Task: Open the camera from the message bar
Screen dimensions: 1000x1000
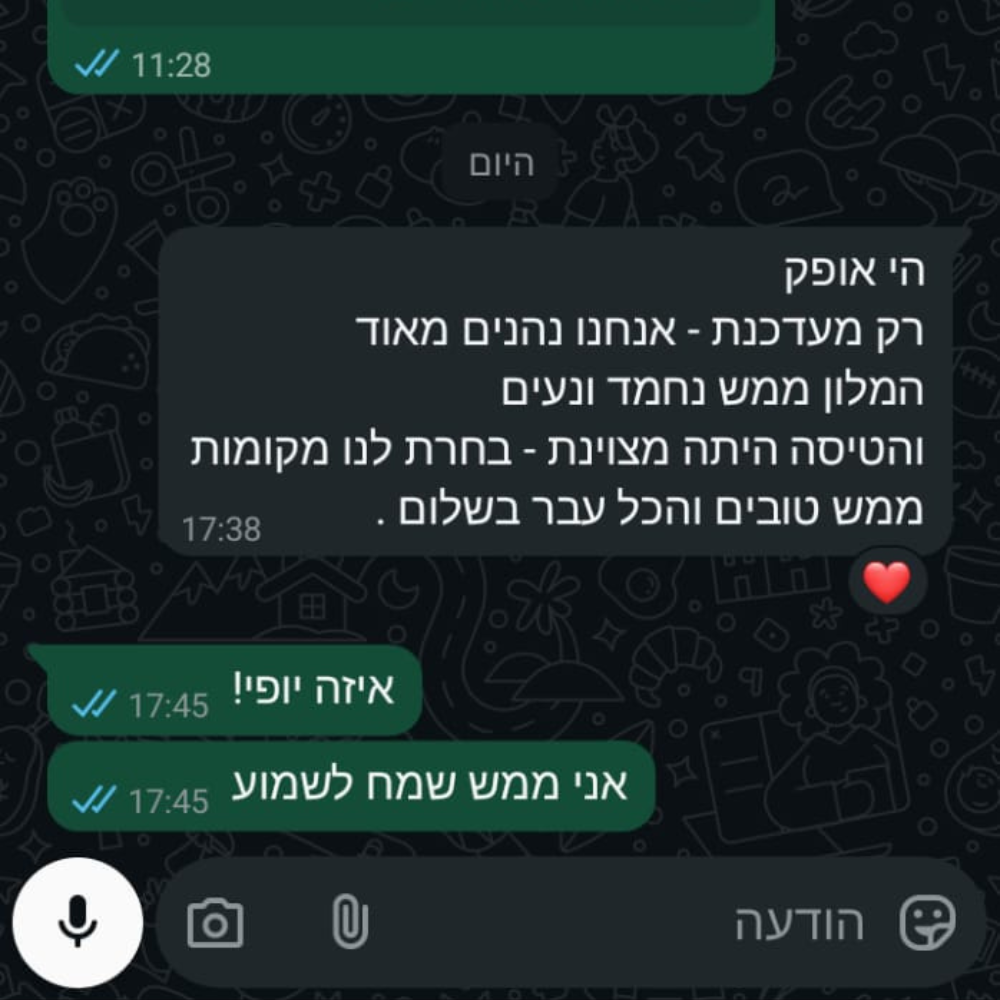Action: tap(215, 923)
